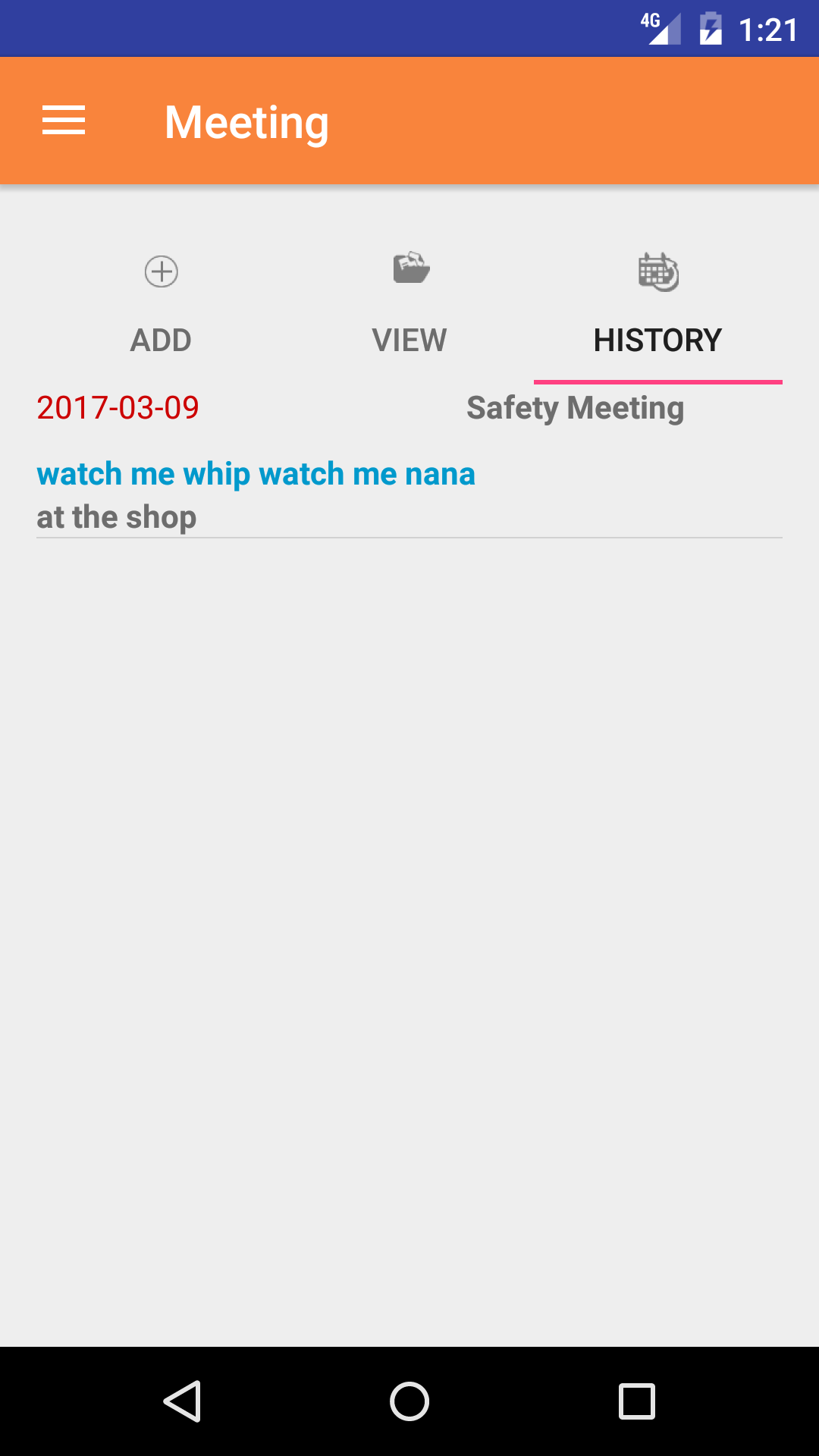Go back with the system back button
Image resolution: width=819 pixels, height=1456 pixels.
[x=182, y=1401]
